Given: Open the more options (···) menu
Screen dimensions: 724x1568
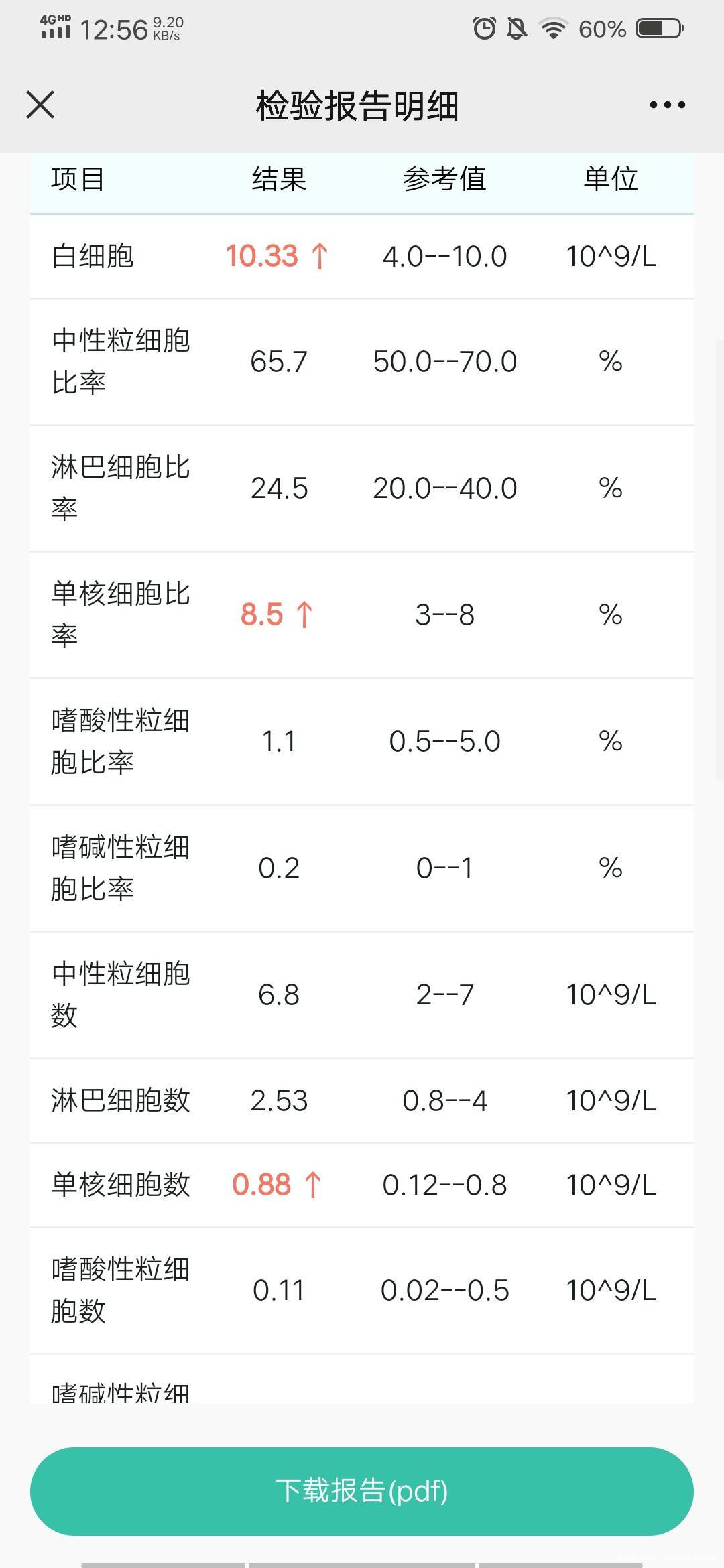Looking at the screenshot, I should 666,104.
